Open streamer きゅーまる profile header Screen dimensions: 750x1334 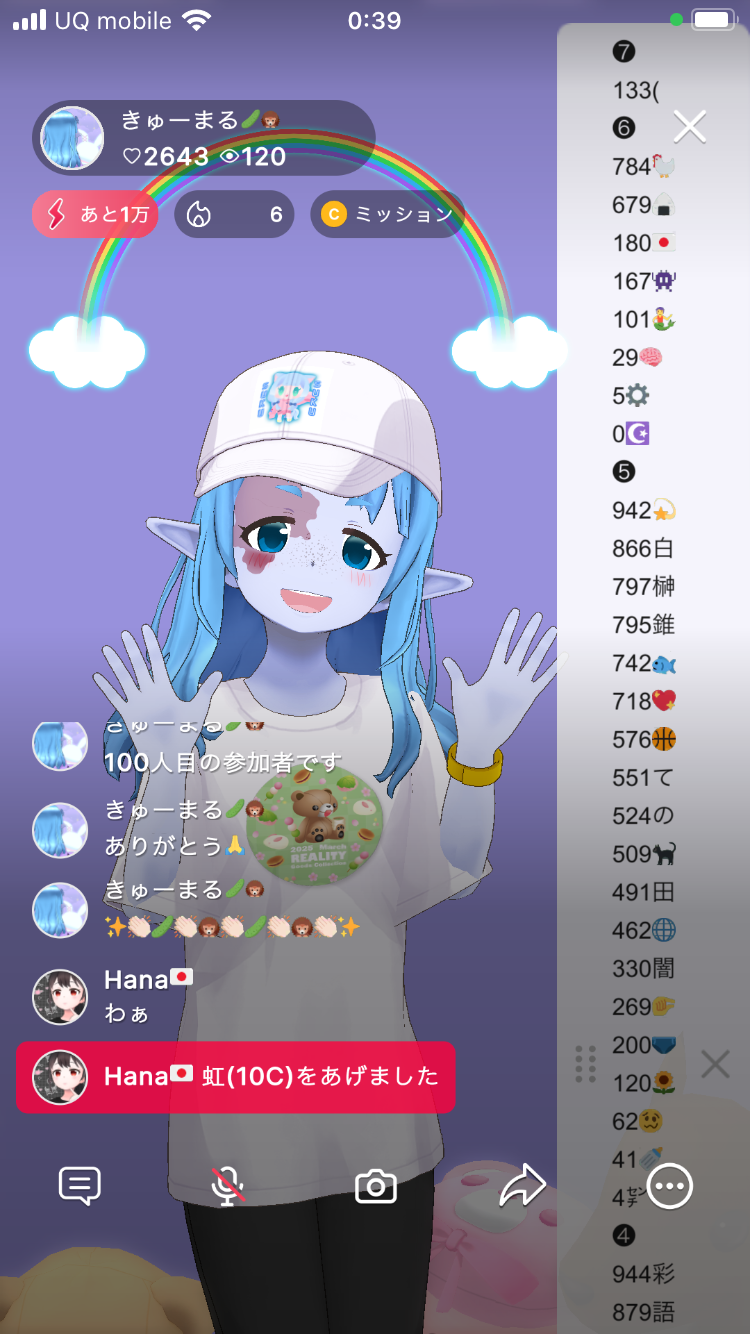[x=203, y=138]
